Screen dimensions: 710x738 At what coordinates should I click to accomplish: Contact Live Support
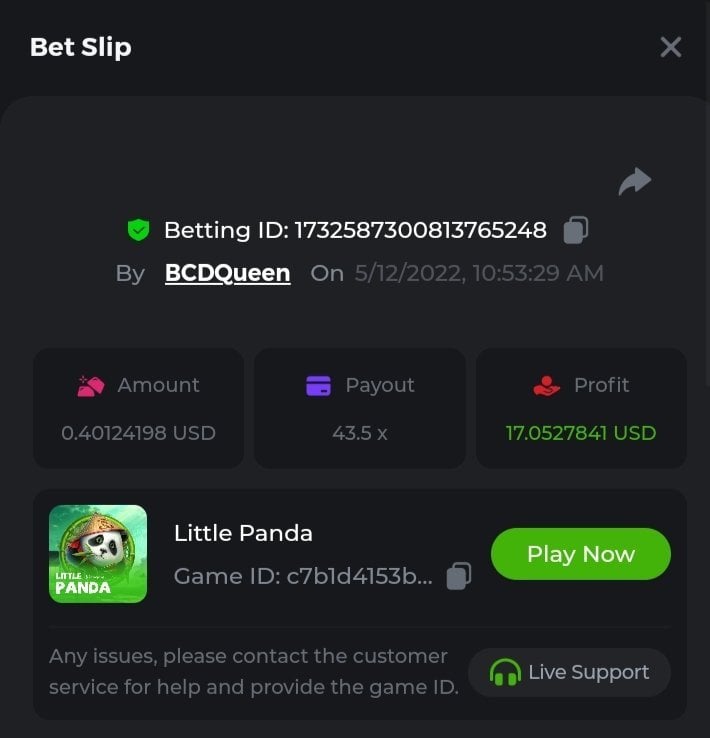(569, 672)
